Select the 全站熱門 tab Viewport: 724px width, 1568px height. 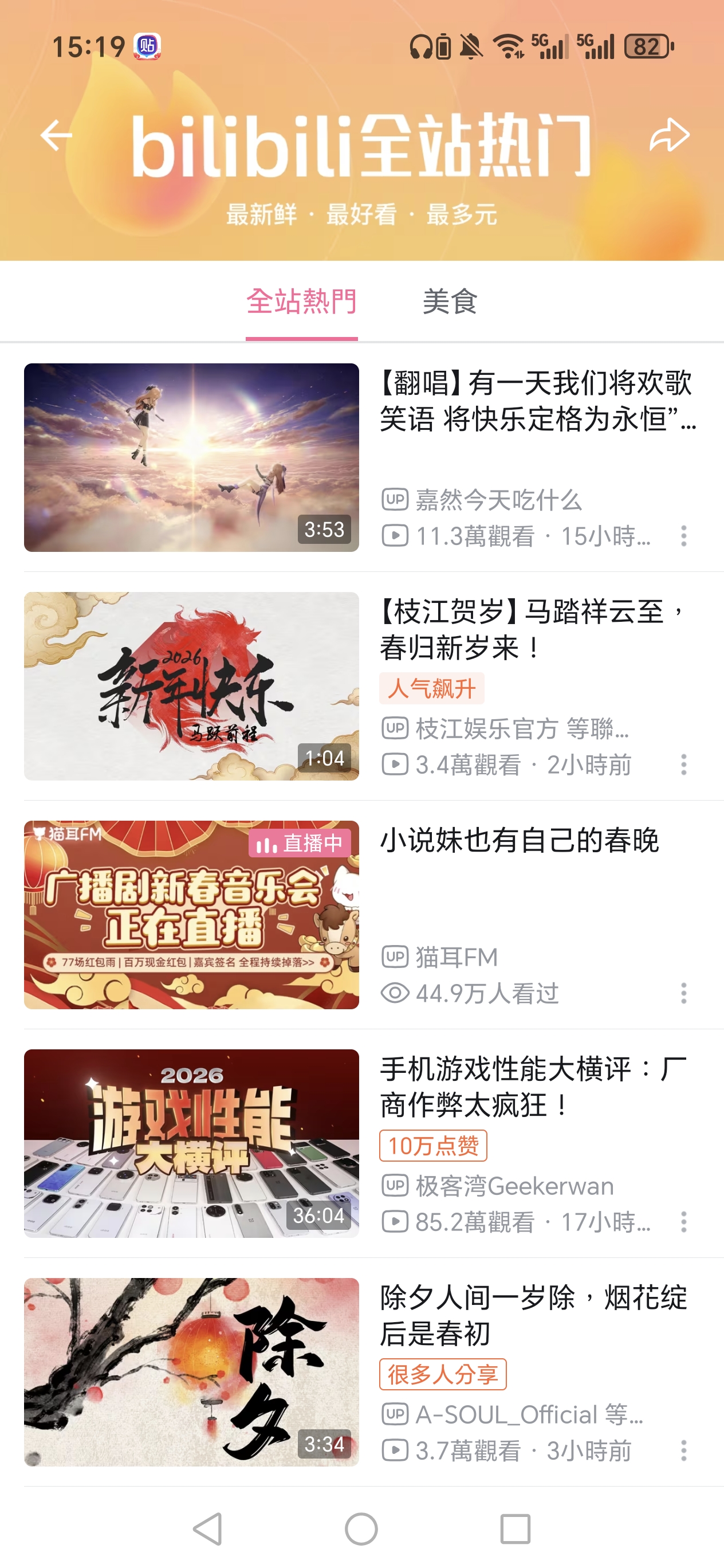pos(302,302)
